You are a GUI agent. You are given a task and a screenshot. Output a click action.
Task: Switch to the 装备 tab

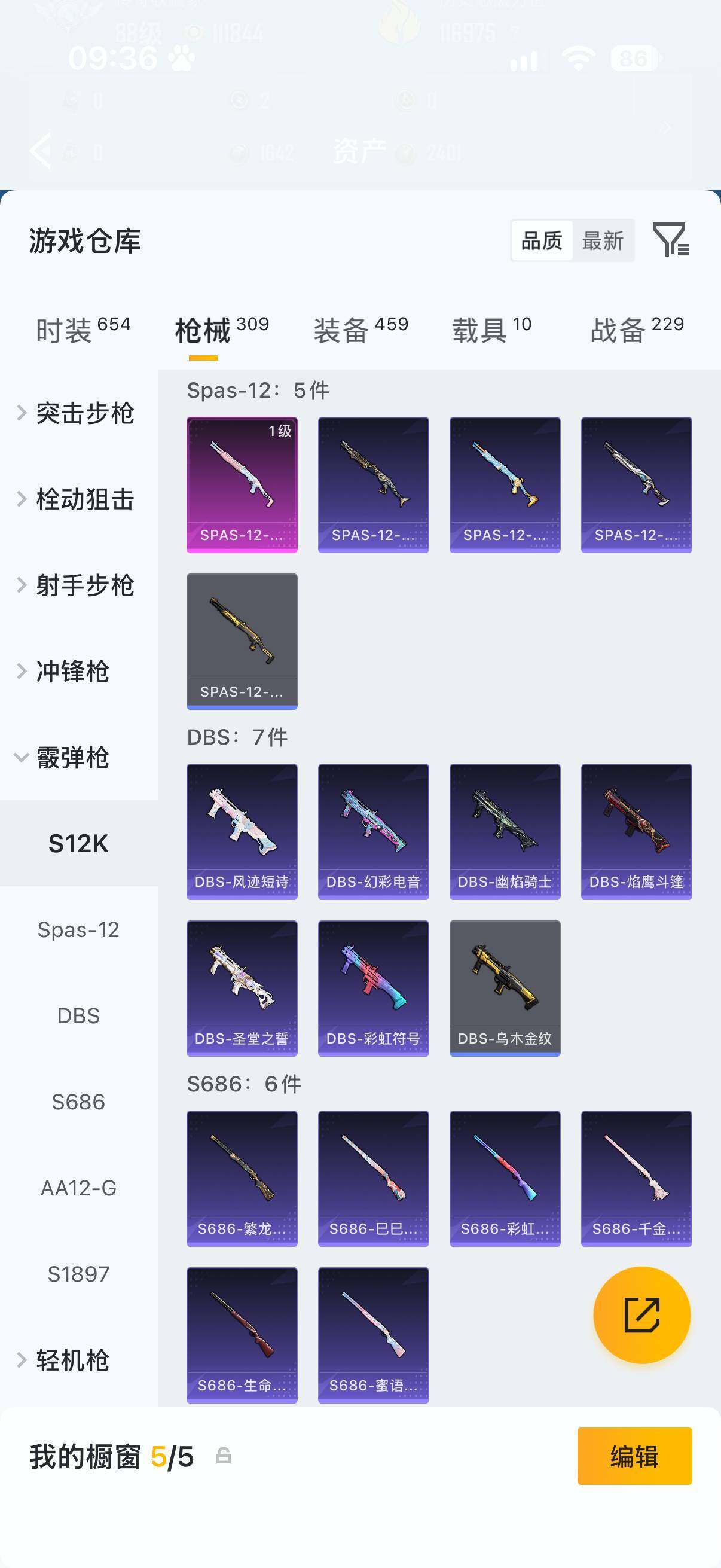tap(361, 330)
